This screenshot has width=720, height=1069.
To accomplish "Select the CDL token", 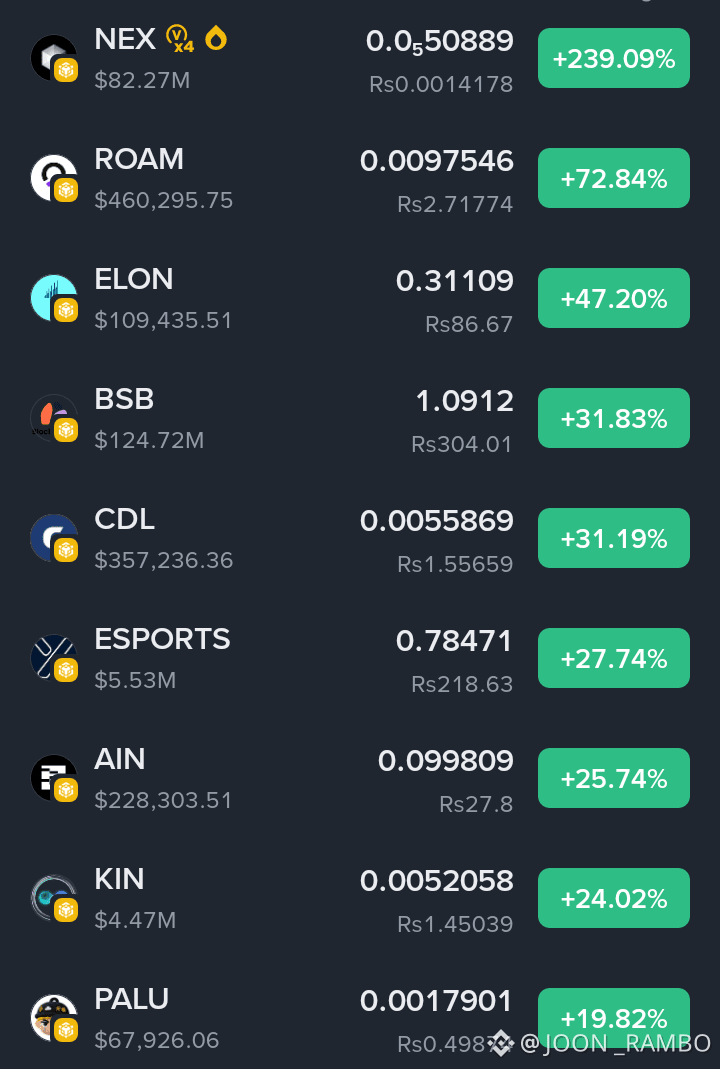I will point(360,539).
